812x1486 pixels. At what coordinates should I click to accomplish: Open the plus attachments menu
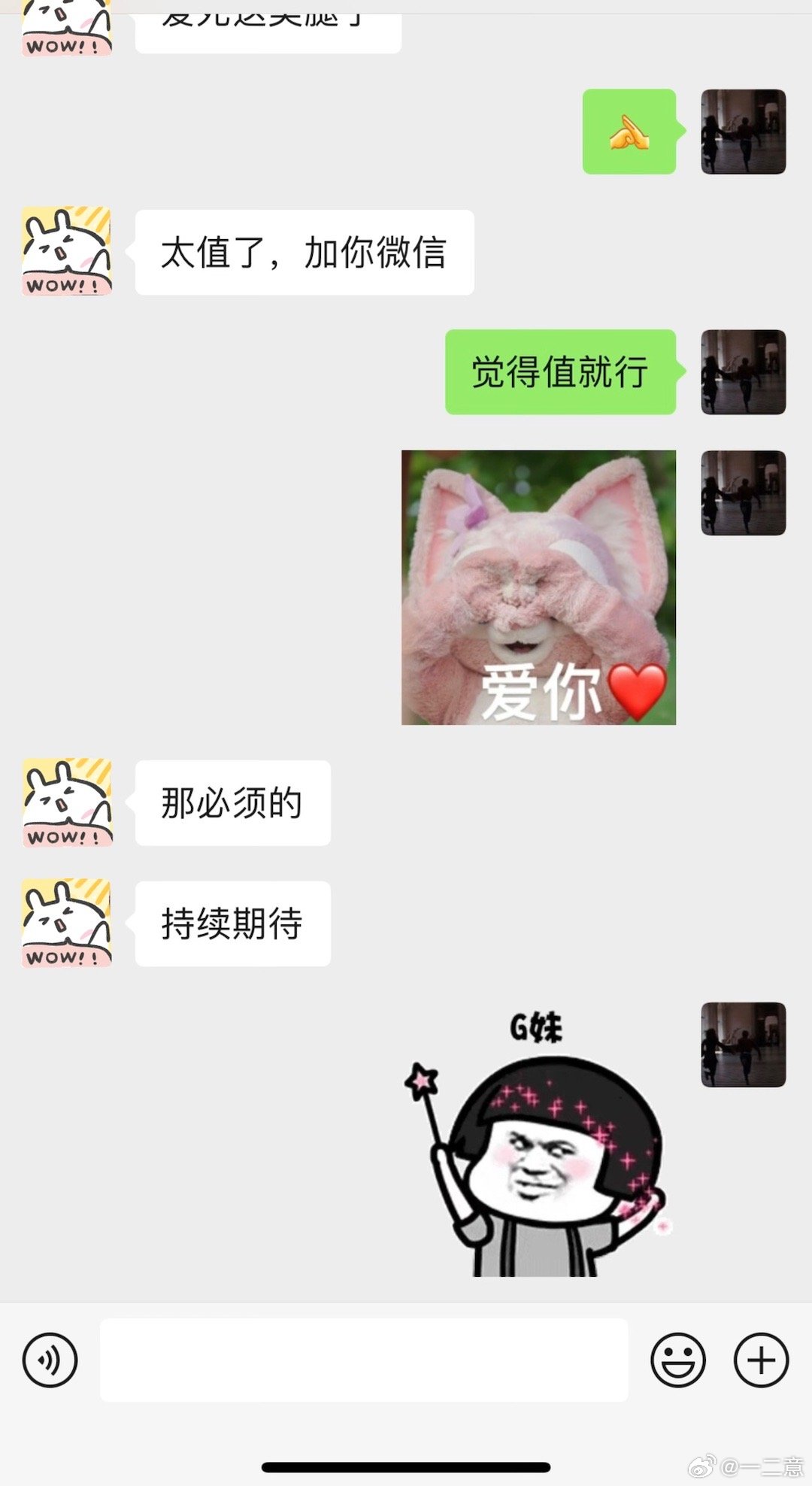tap(761, 1360)
